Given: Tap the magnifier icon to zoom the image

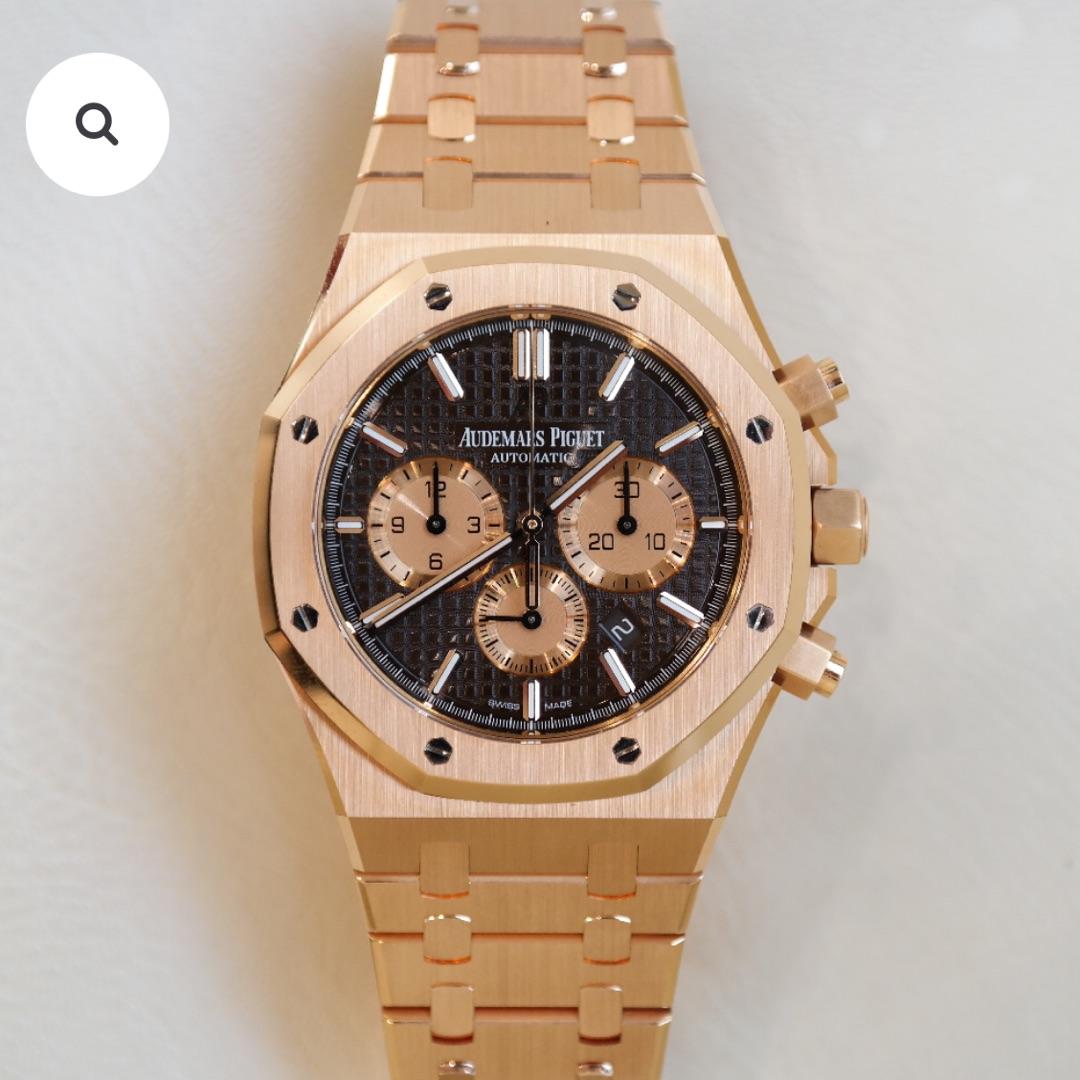Looking at the screenshot, I should coord(97,125).
